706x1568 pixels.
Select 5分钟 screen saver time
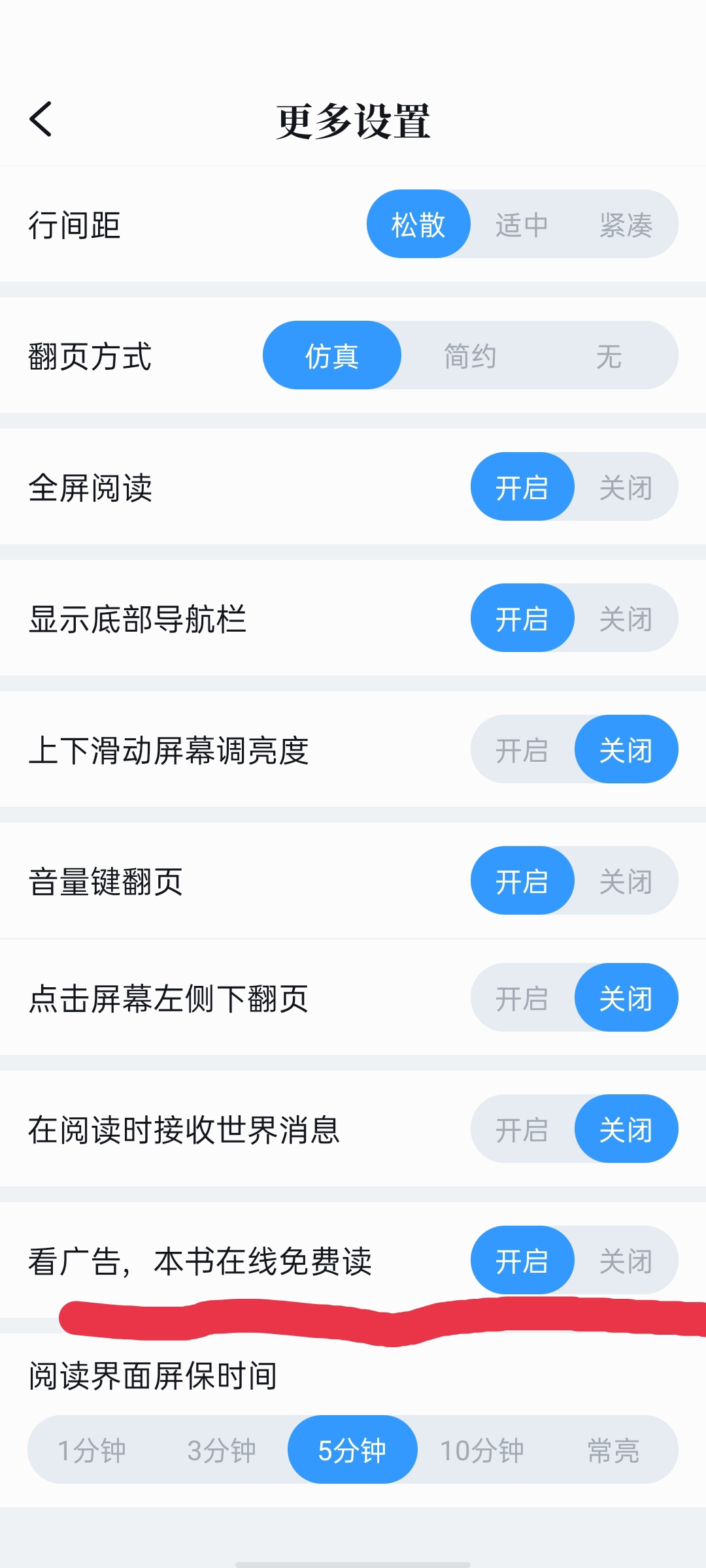[352, 1450]
